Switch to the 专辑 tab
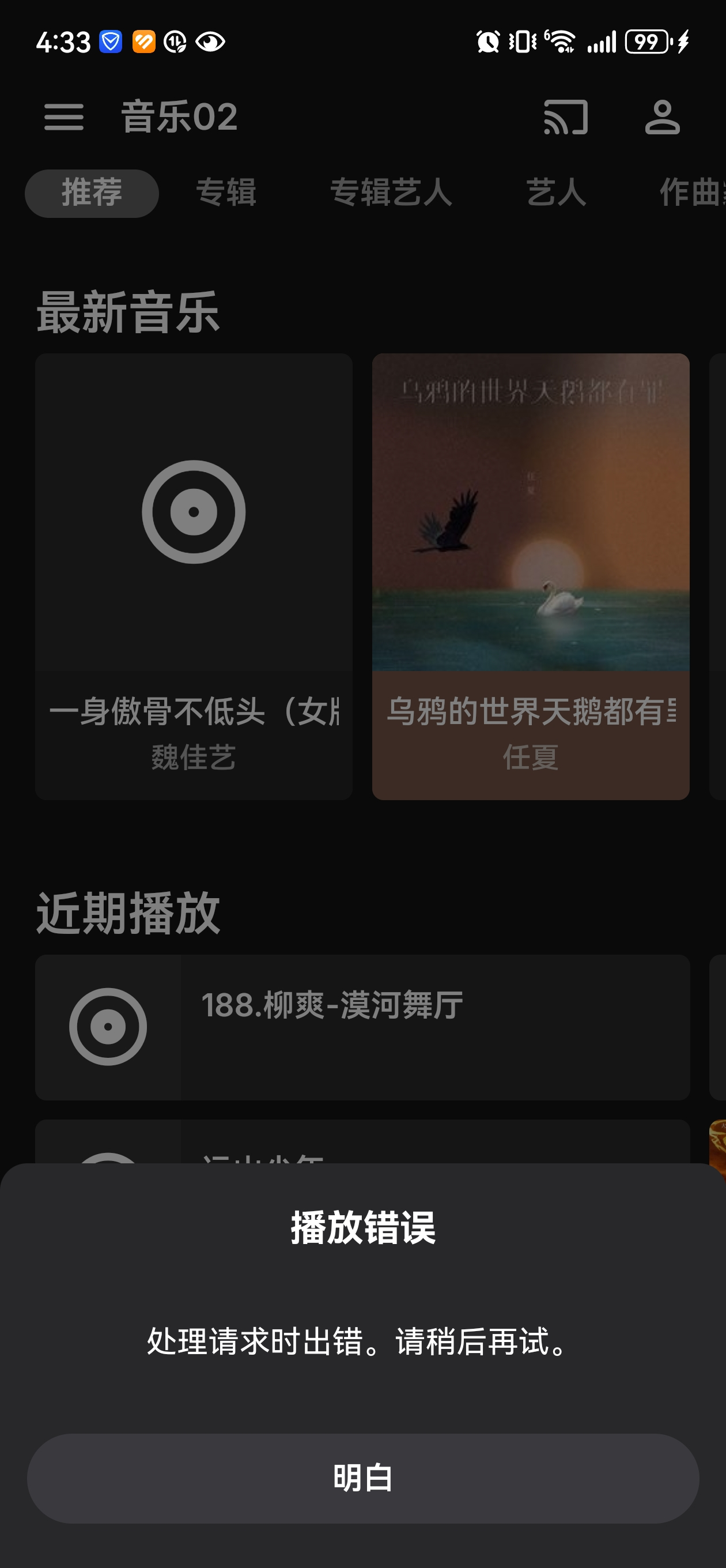726x1568 pixels. [x=226, y=193]
